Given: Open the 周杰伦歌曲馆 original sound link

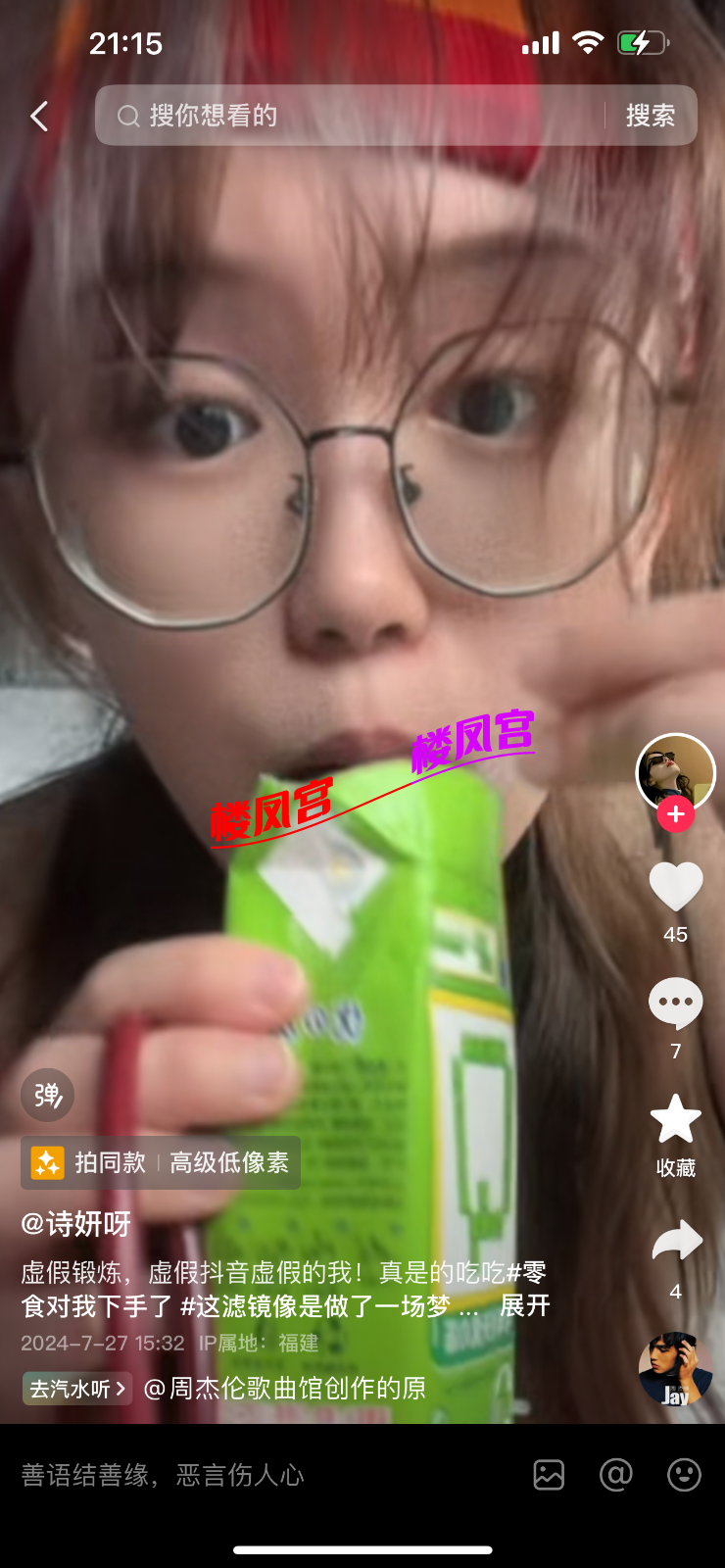Looking at the screenshot, I should [284, 1389].
